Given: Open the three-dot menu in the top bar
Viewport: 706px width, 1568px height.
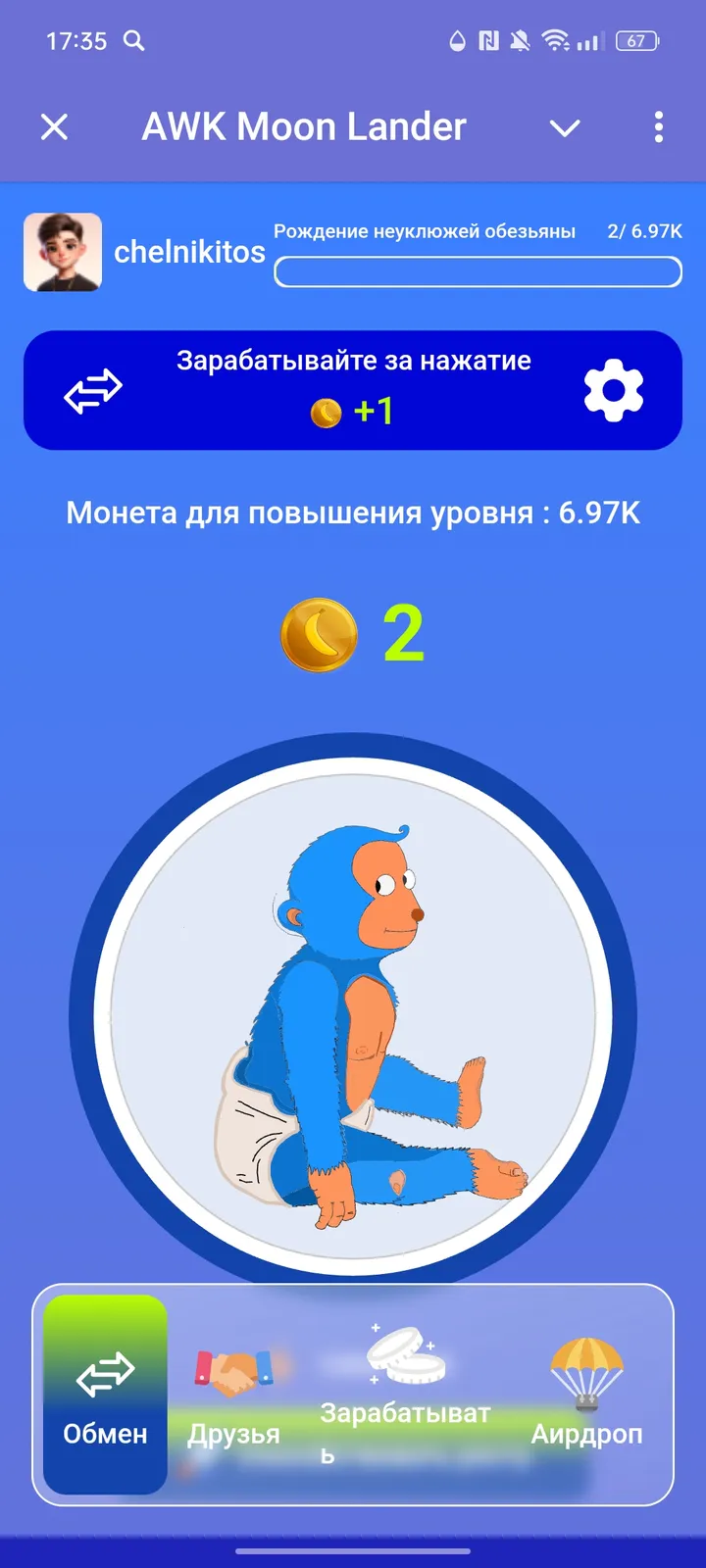Looking at the screenshot, I should coord(658,127).
